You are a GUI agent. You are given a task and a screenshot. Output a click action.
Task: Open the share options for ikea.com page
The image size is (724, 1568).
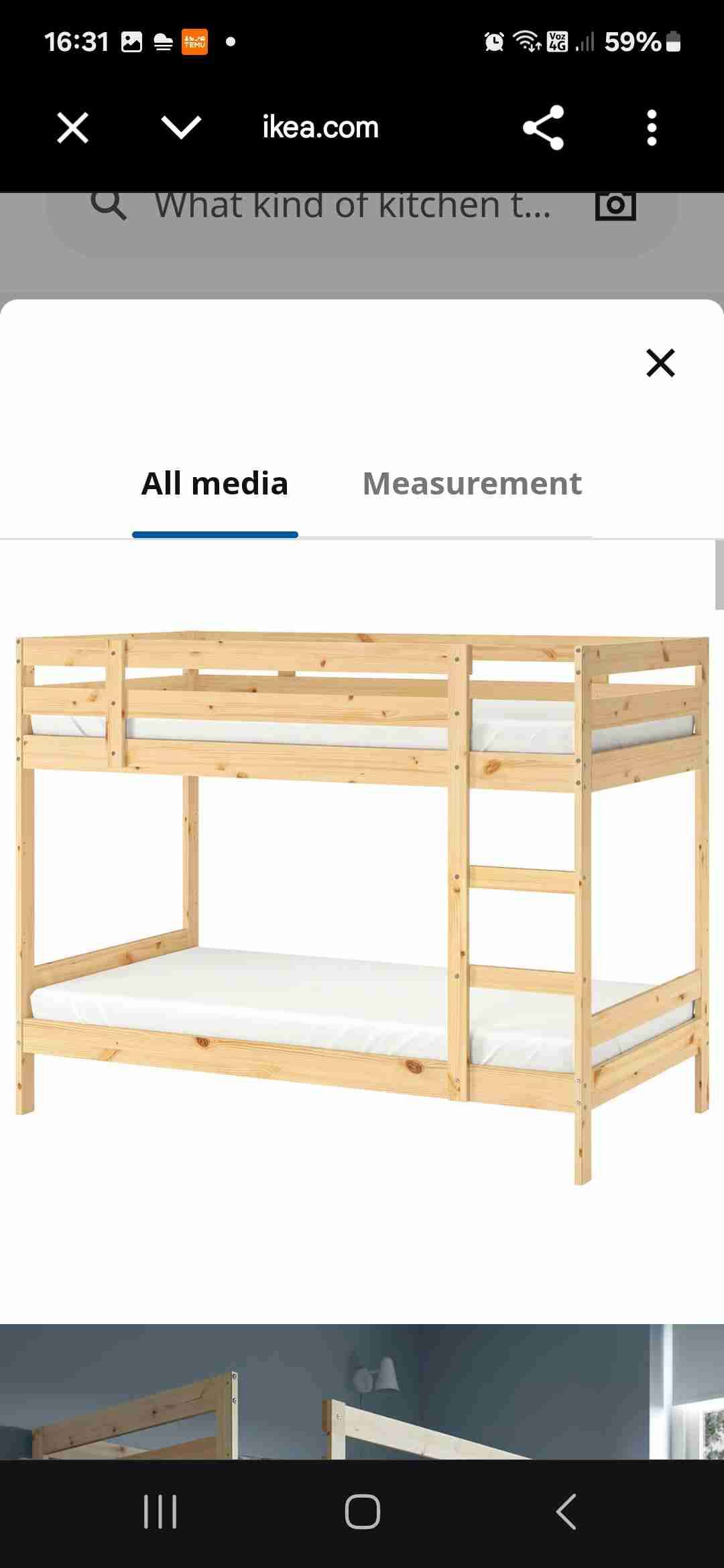(x=544, y=127)
